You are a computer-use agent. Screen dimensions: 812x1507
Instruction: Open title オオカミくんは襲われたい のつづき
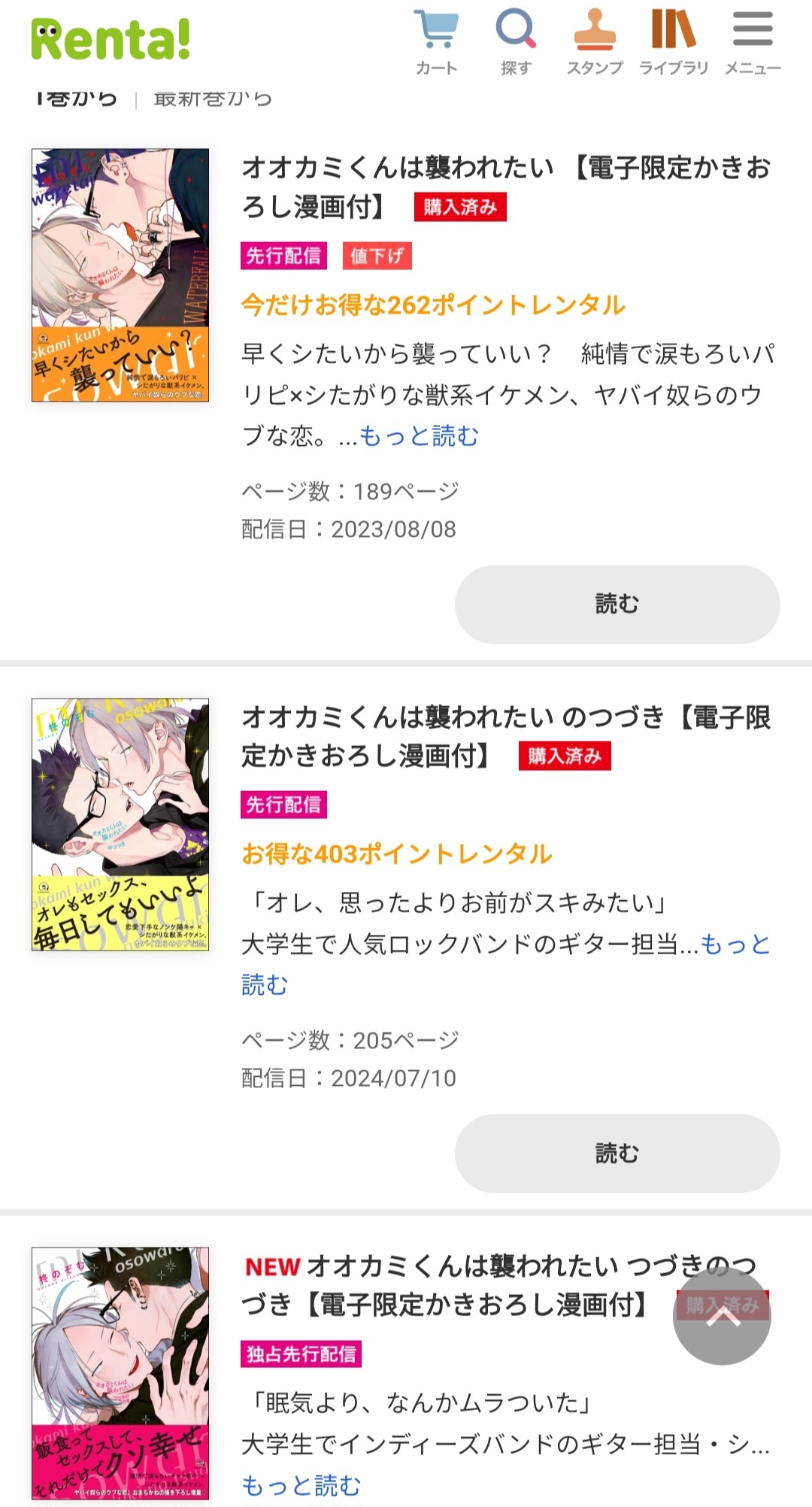[451, 718]
